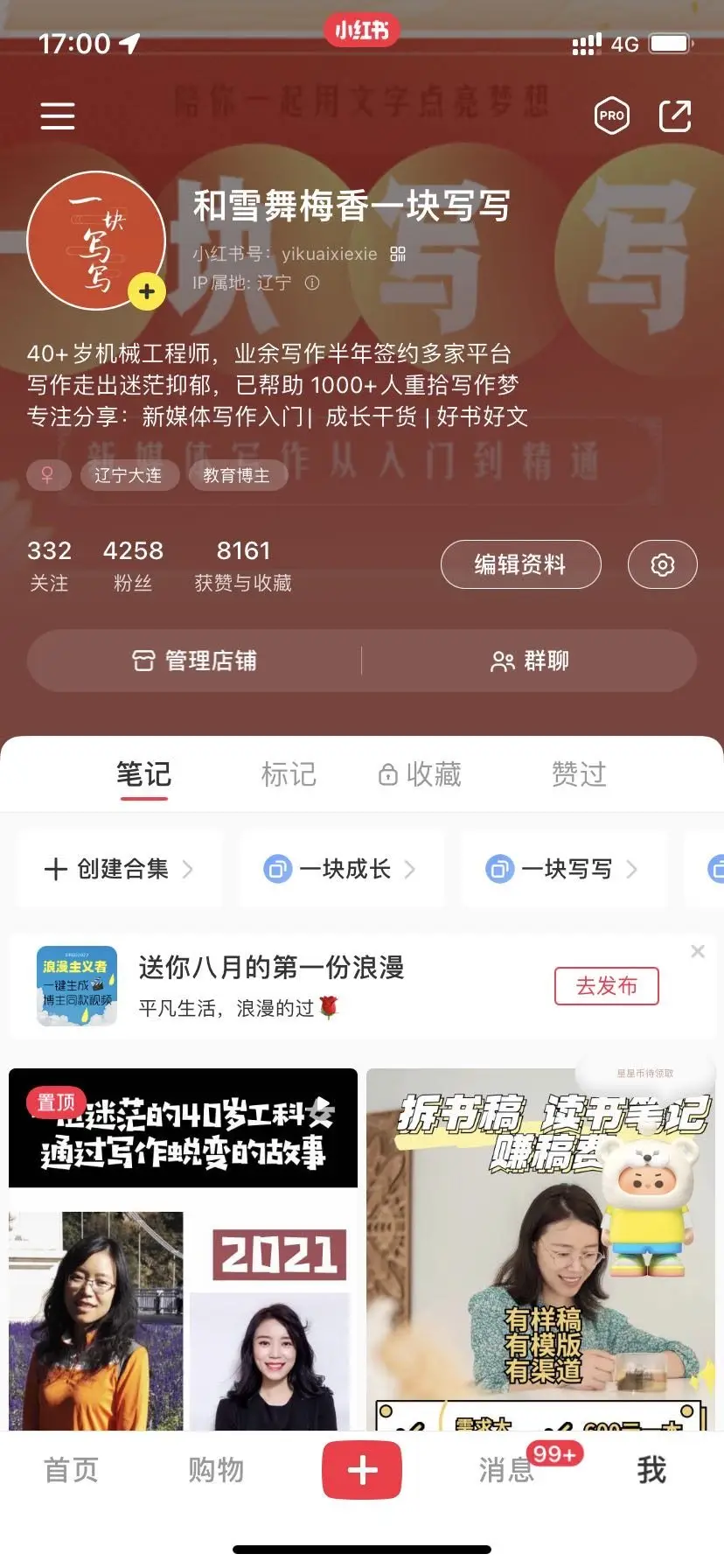
Task: Open the hamburger menu
Action: tap(58, 115)
